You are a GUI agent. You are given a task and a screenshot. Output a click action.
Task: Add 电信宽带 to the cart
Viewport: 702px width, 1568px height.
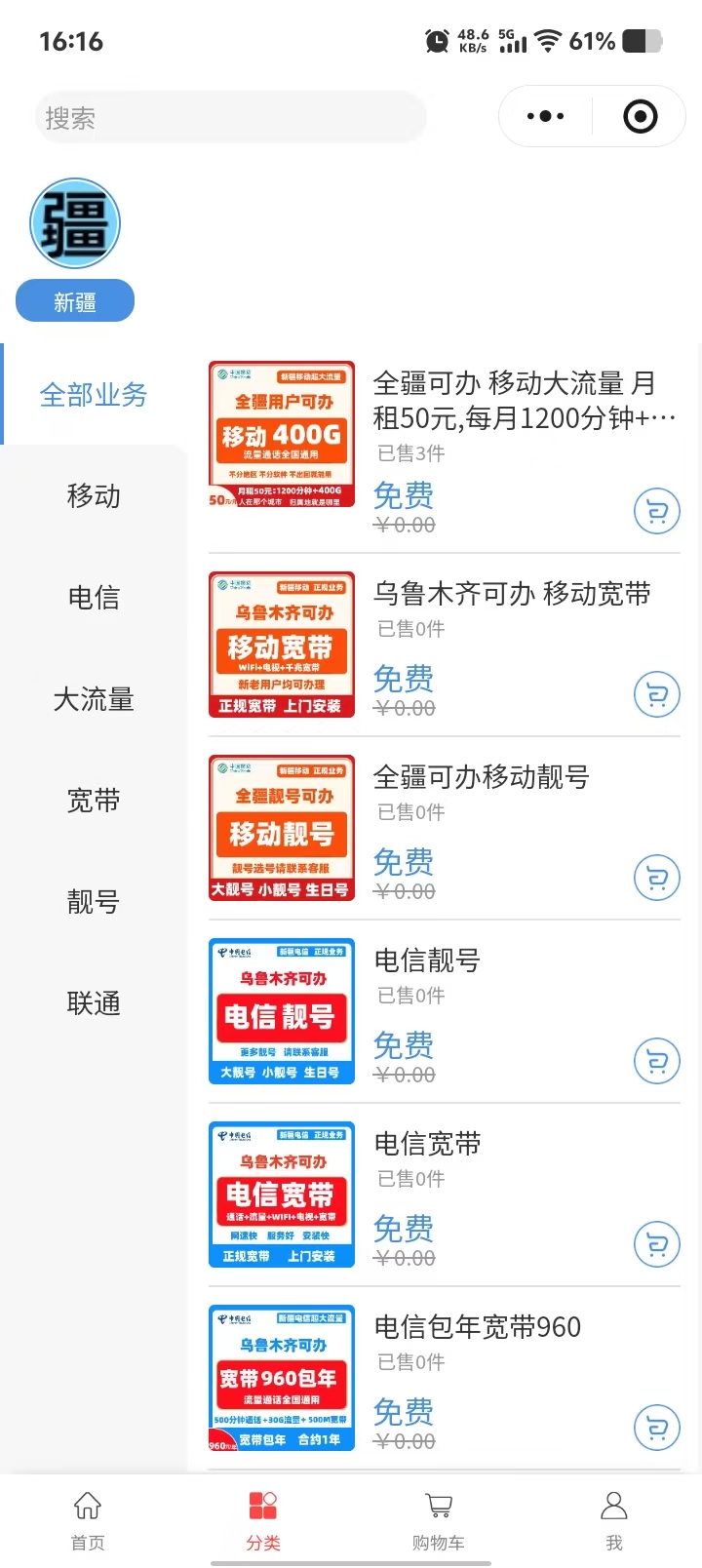pos(656,1244)
